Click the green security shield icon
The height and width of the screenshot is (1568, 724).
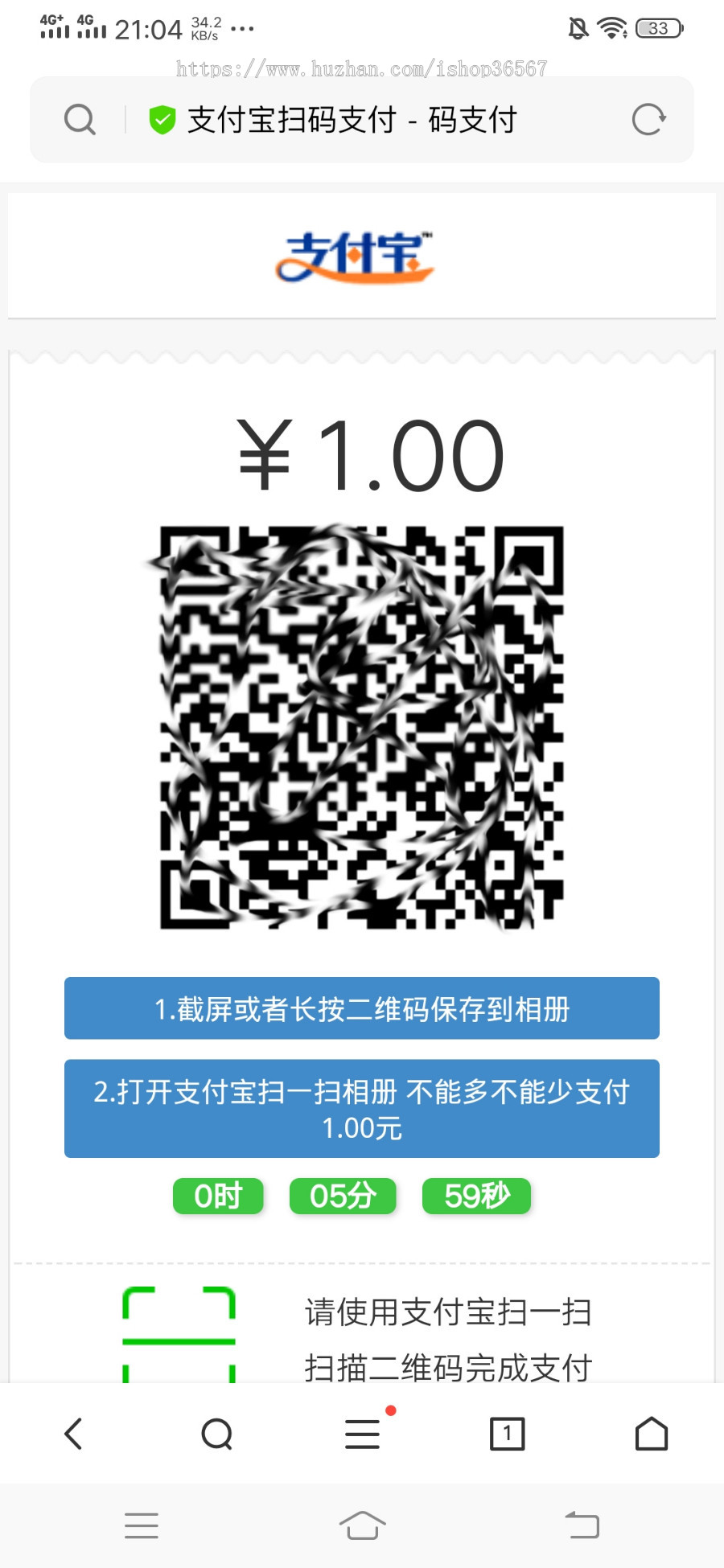(x=161, y=118)
